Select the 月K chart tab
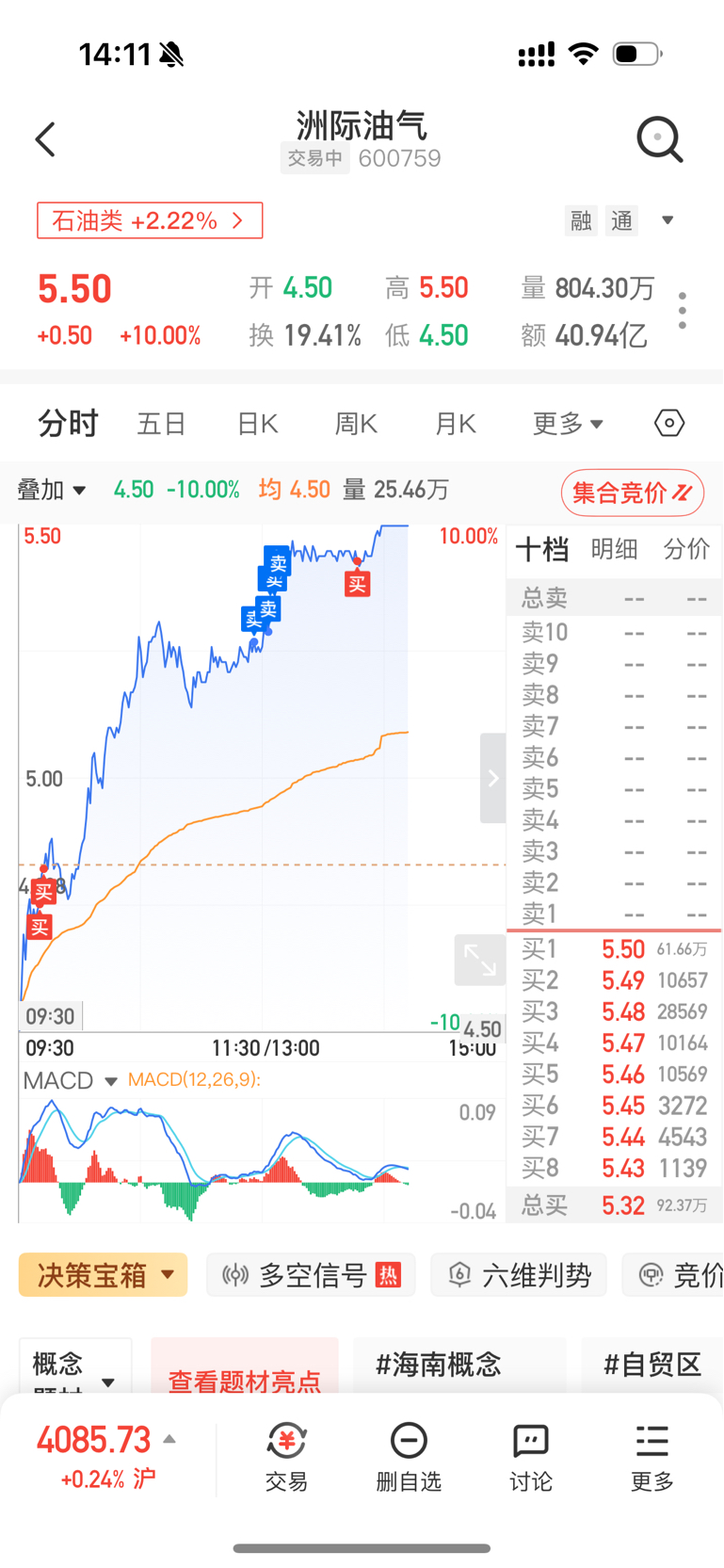The image size is (724, 1568). [x=456, y=424]
